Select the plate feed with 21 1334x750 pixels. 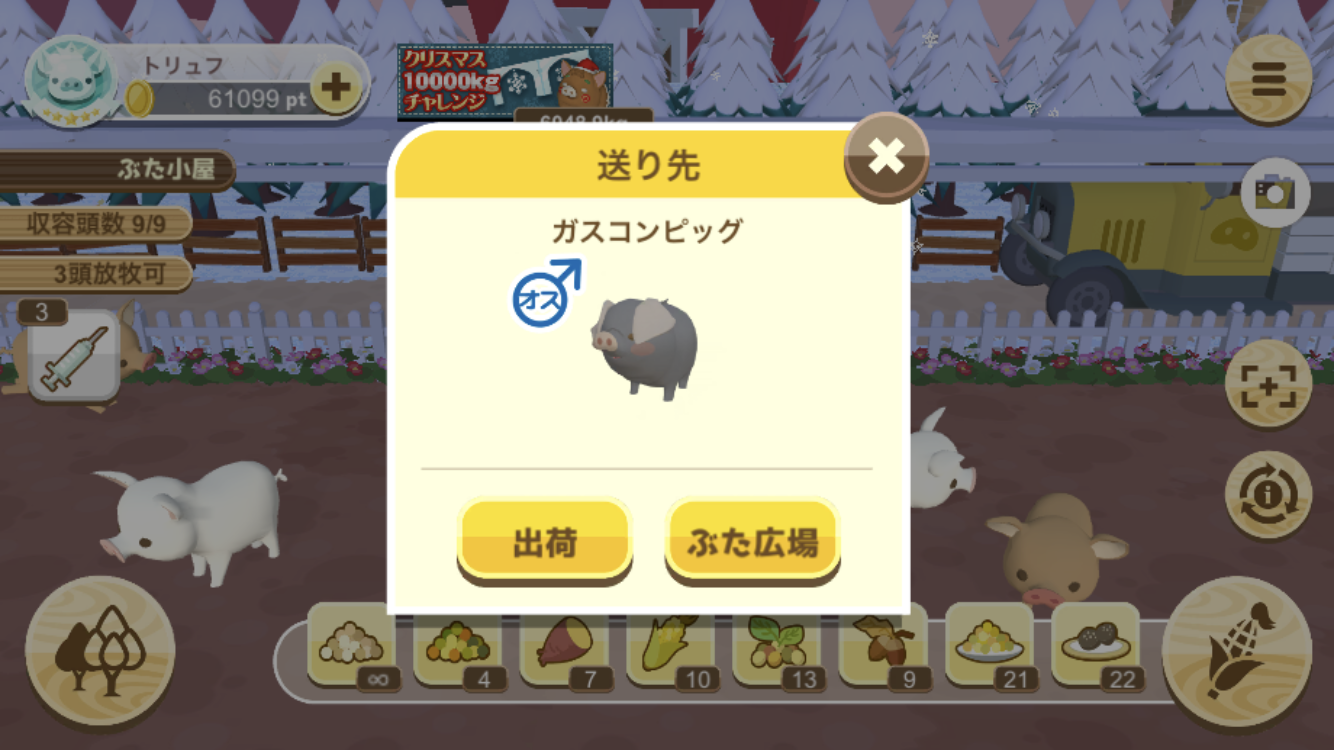988,645
